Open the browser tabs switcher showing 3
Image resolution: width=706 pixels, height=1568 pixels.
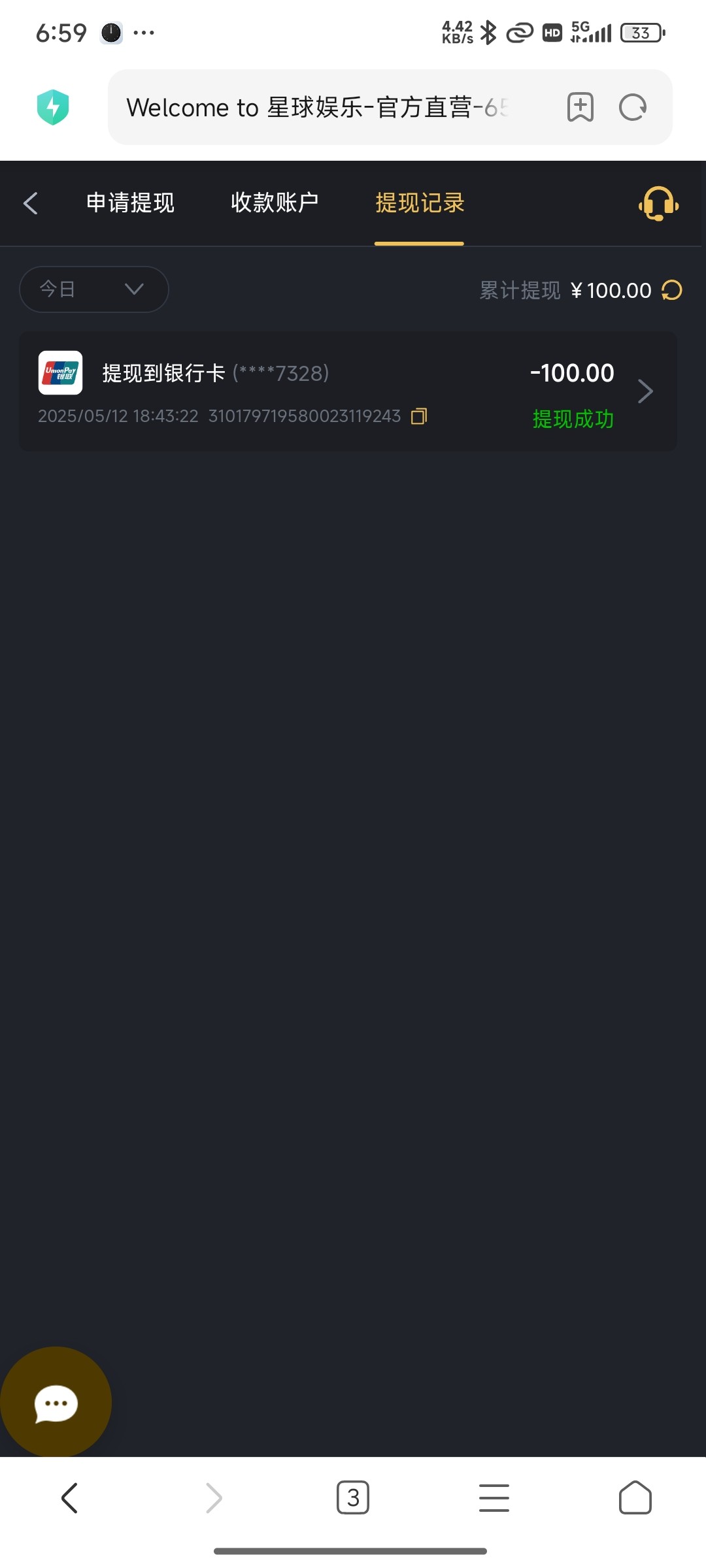click(353, 1497)
